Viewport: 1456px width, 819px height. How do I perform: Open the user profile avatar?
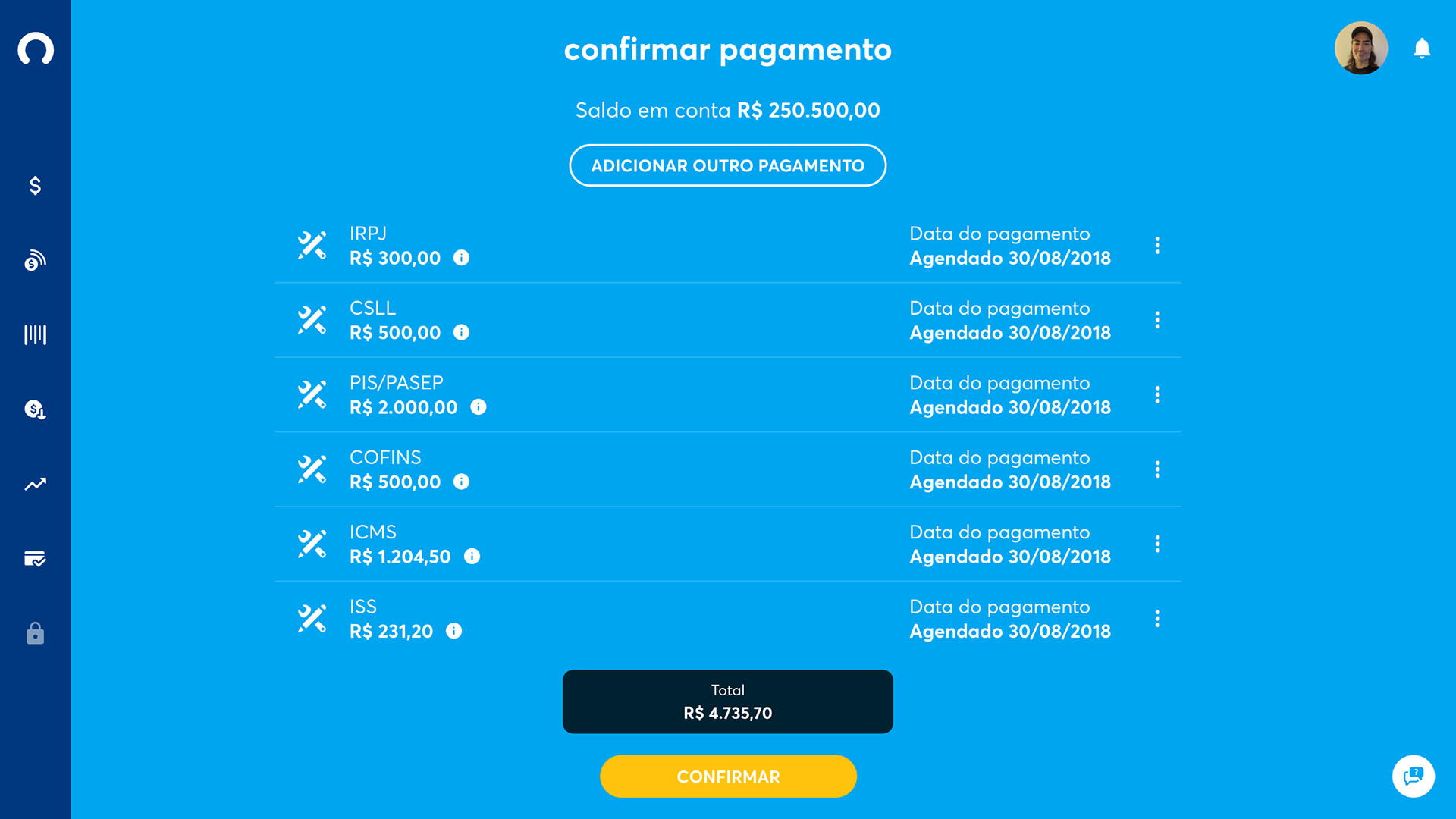click(x=1361, y=48)
